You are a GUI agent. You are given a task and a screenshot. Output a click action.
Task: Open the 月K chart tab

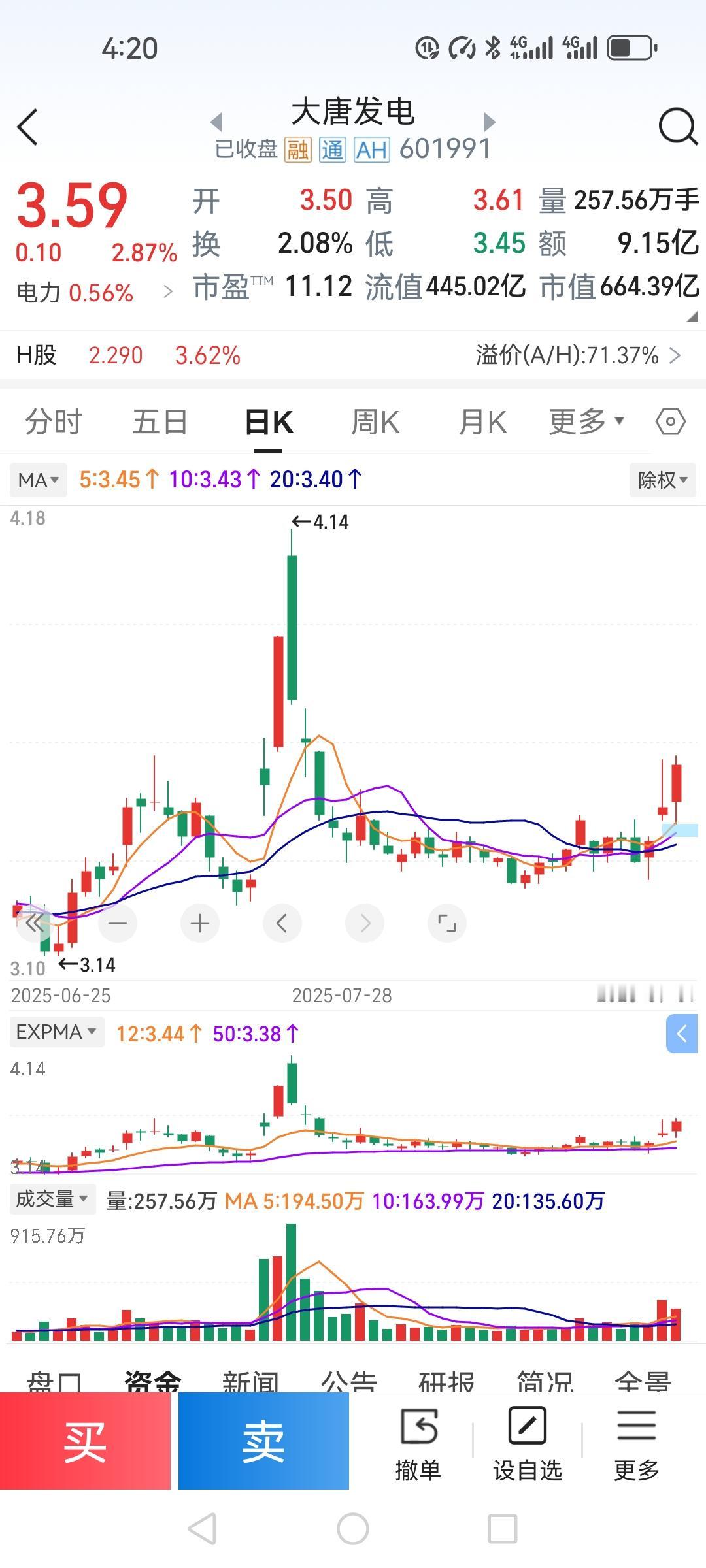(x=482, y=422)
